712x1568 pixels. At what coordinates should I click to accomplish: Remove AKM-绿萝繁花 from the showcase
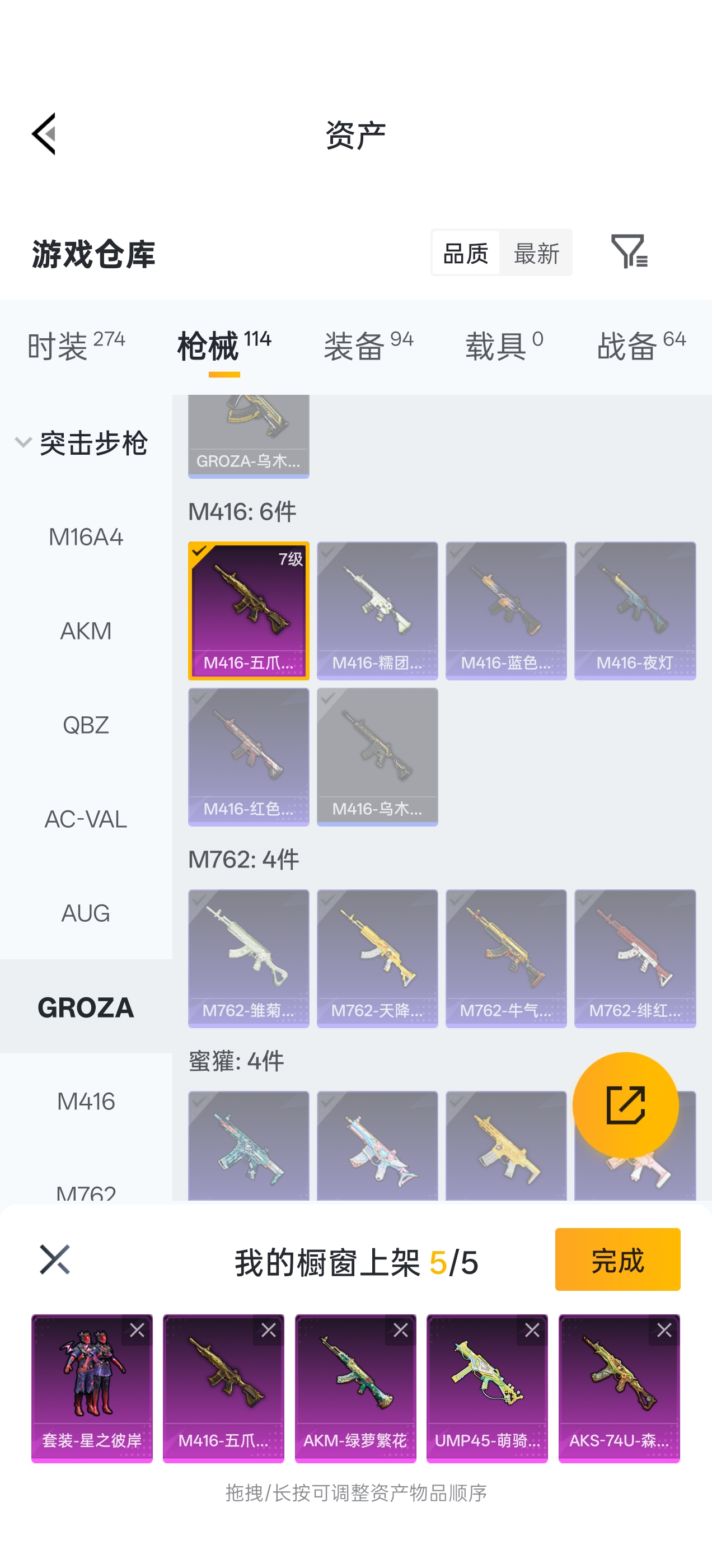pyautogui.click(x=400, y=1330)
